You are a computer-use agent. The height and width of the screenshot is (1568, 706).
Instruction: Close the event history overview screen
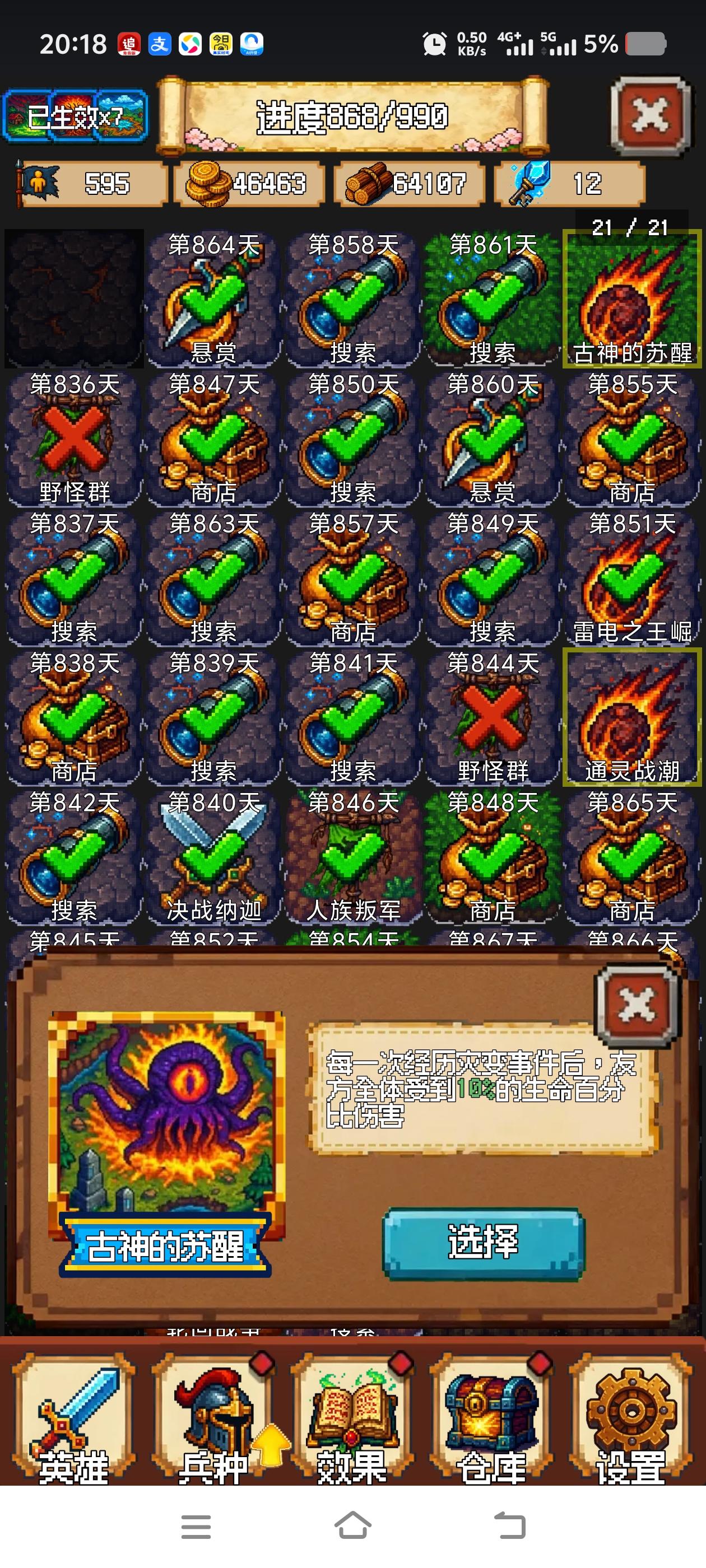[652, 113]
